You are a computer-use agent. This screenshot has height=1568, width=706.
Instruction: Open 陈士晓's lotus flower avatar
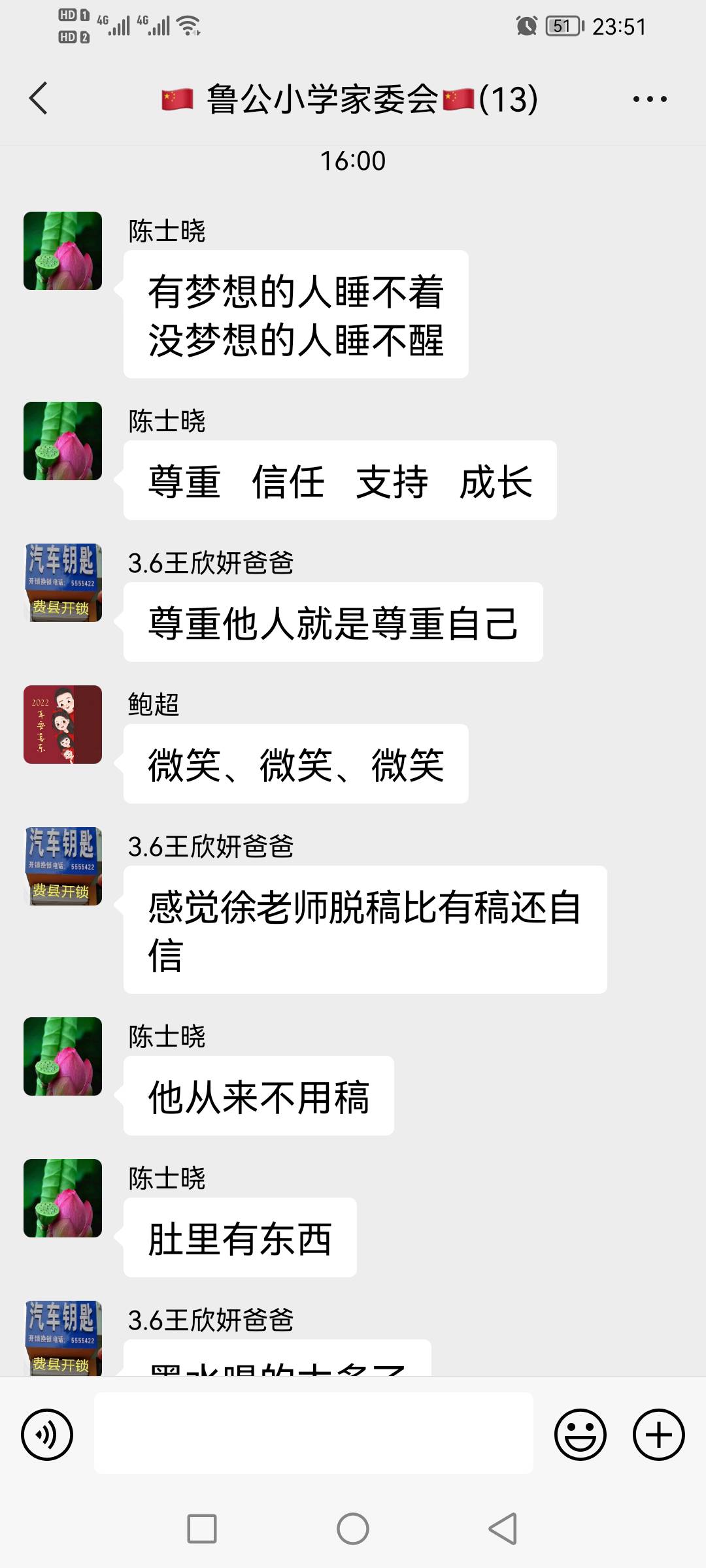[62, 250]
